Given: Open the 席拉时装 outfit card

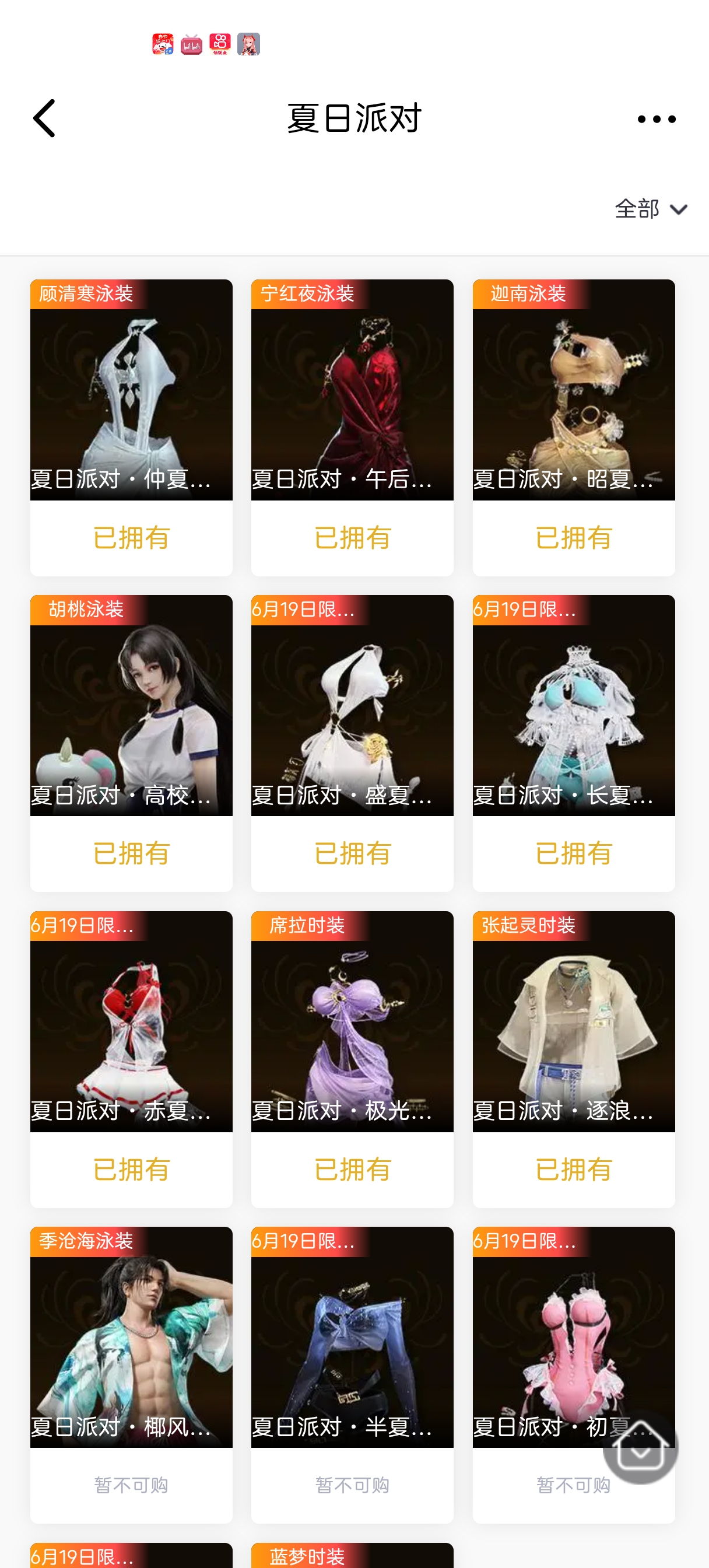Looking at the screenshot, I should tap(352, 1023).
